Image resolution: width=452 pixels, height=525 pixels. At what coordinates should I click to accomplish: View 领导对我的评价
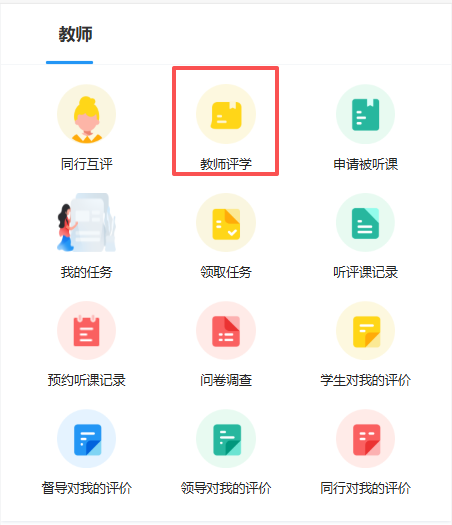click(x=226, y=453)
